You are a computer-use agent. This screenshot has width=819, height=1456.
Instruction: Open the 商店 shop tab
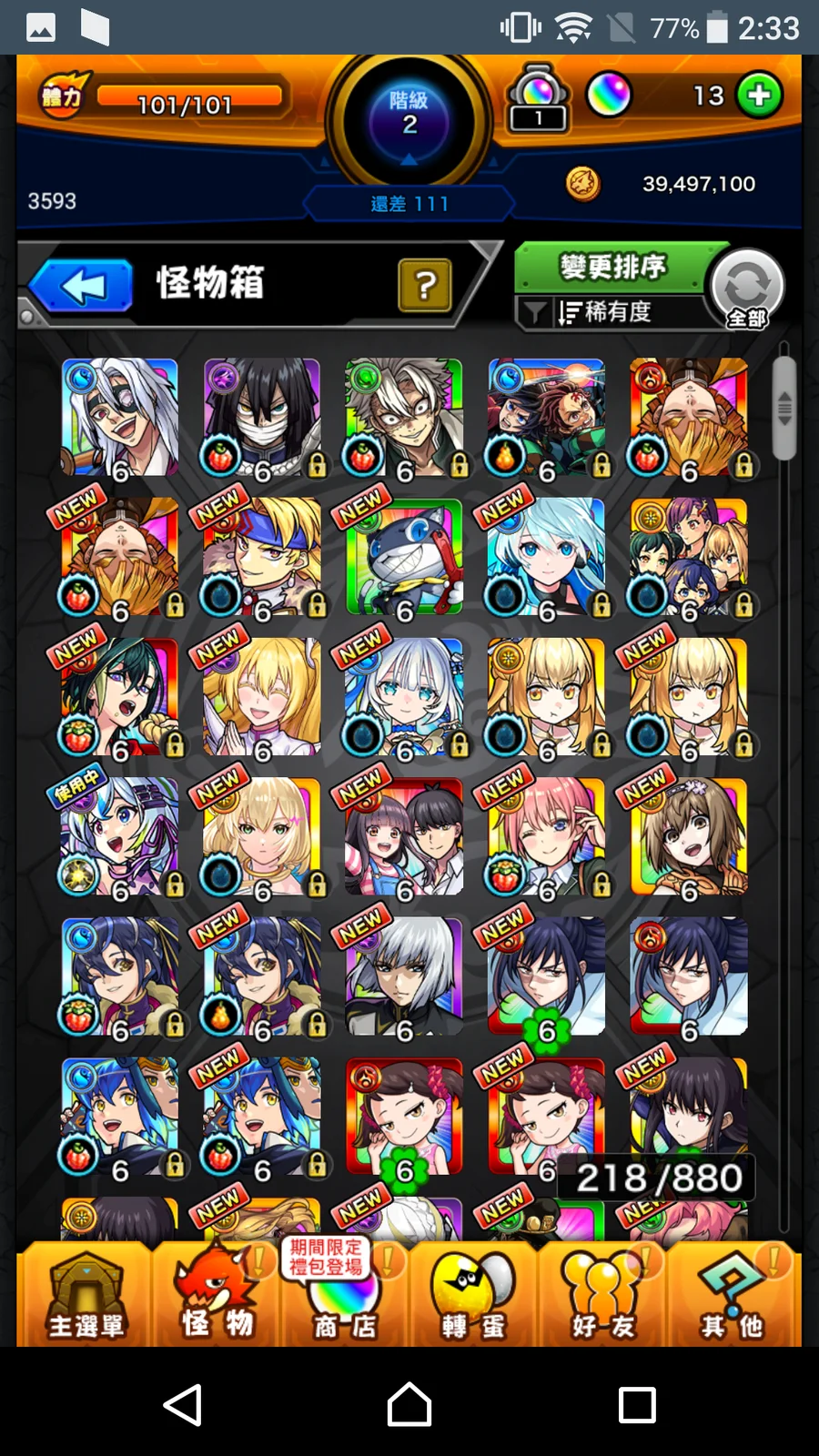click(344, 1294)
